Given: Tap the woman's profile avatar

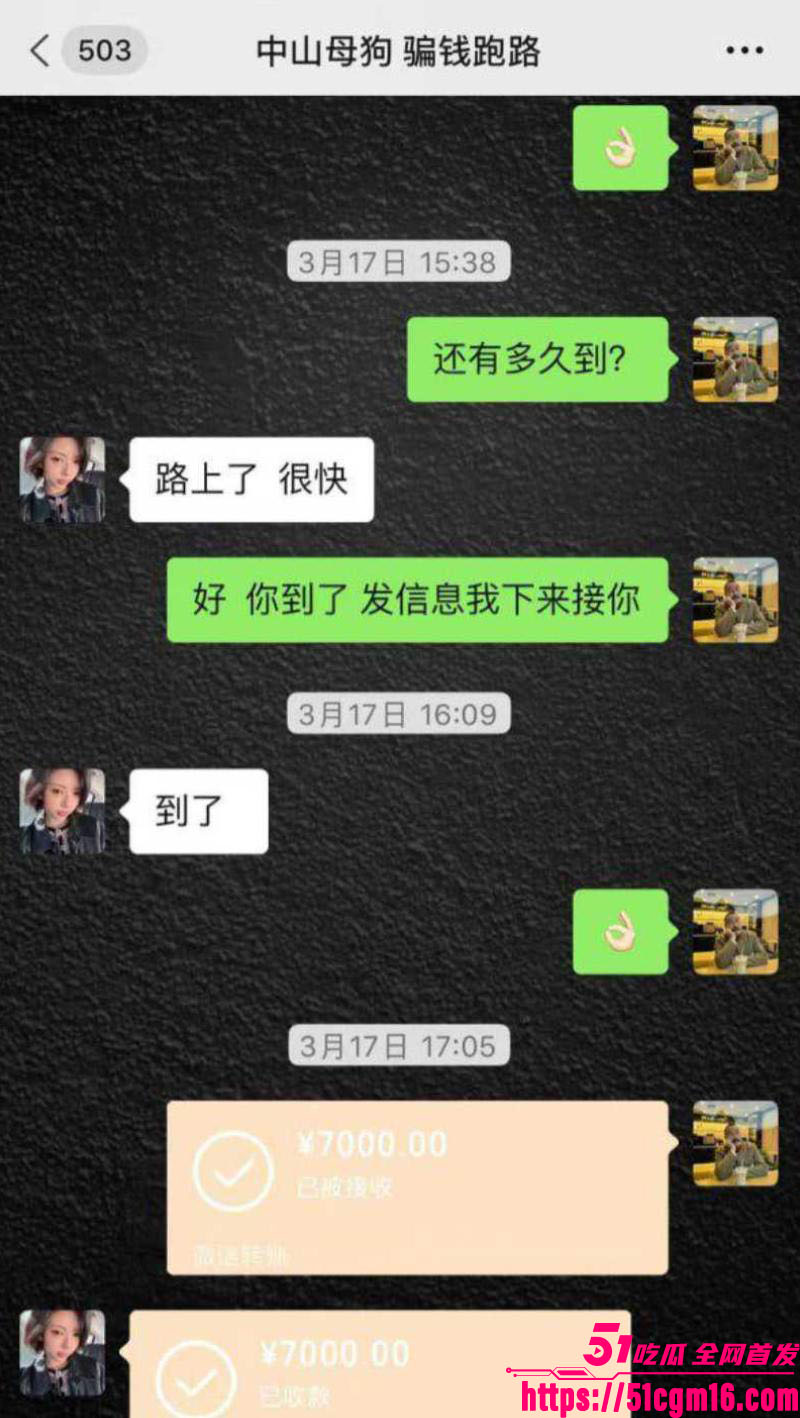Looking at the screenshot, I should click(x=62, y=480).
